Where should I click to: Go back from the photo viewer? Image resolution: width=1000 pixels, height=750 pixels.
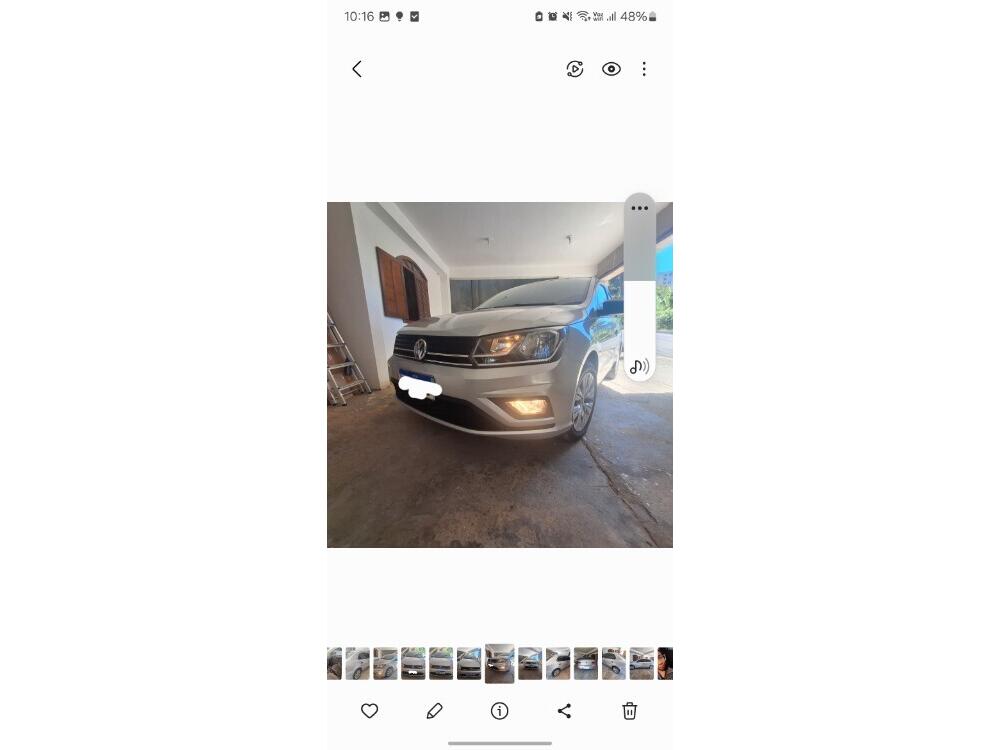357,69
